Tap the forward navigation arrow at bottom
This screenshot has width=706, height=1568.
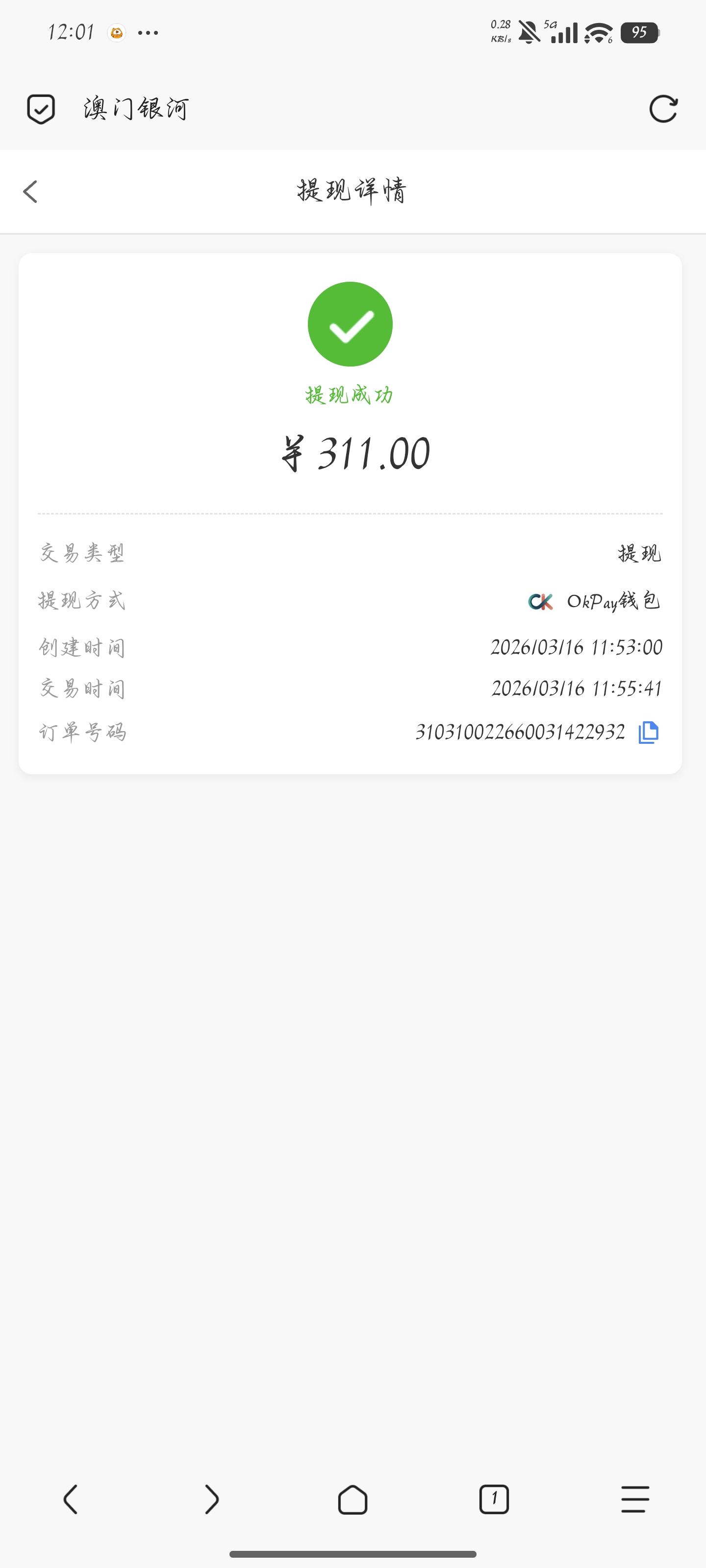211,1499
